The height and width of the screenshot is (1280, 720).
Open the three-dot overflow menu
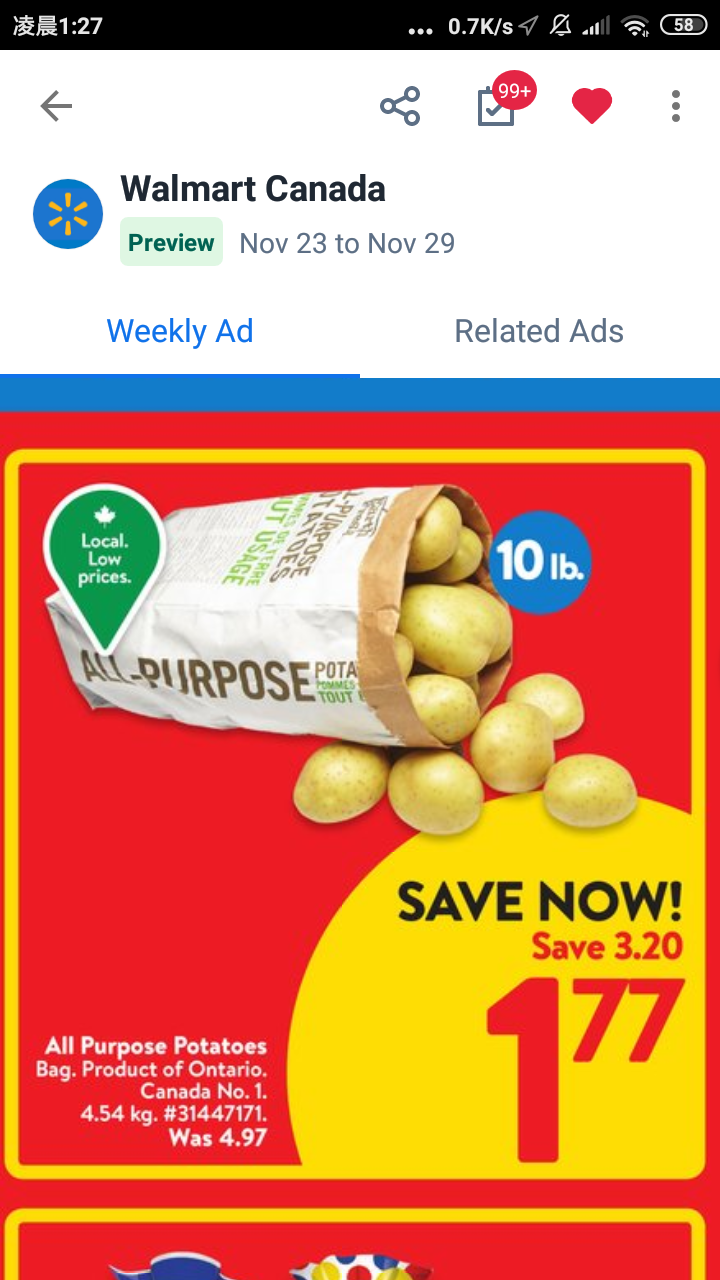point(676,106)
